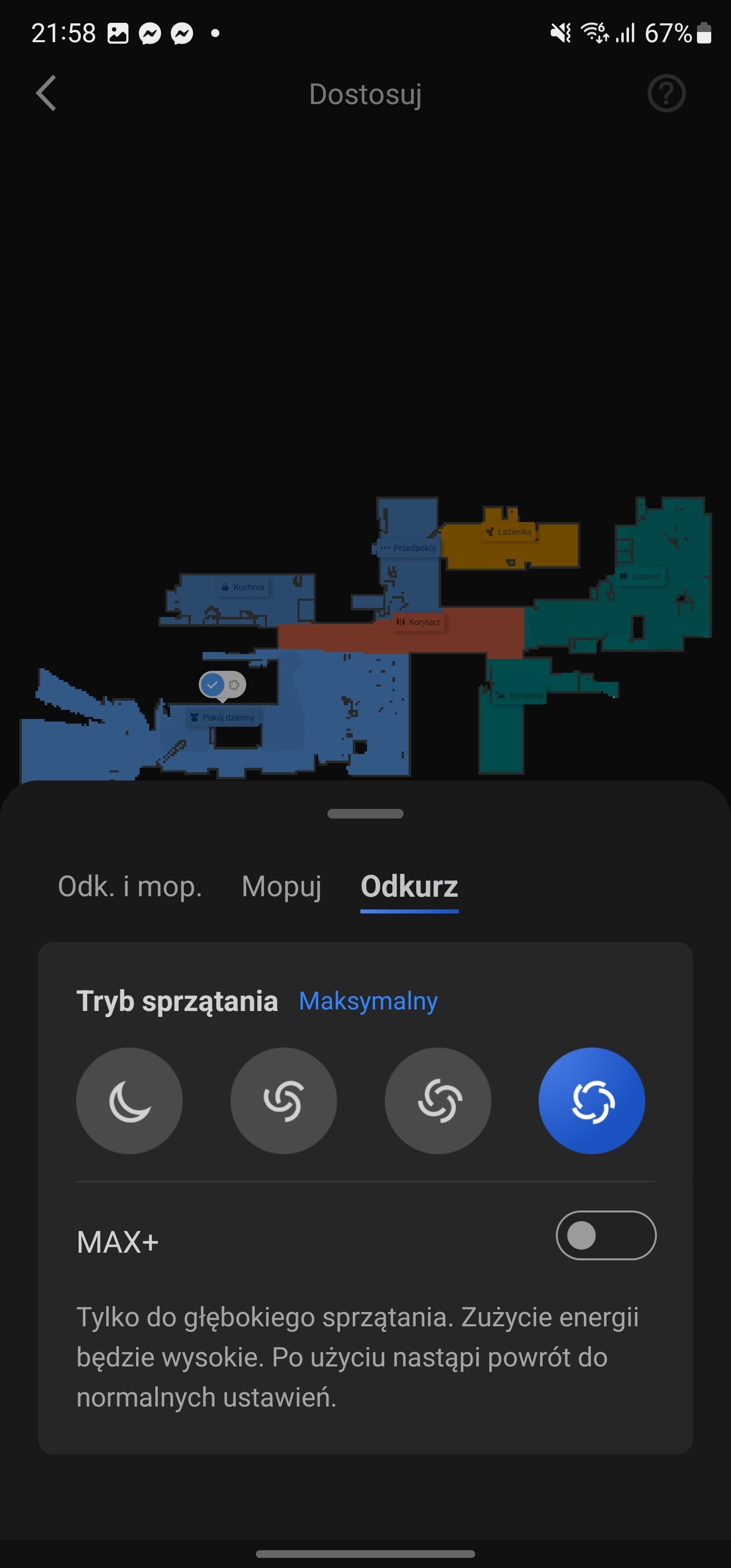Select the Odkurz tab
Image resolution: width=731 pixels, height=1568 pixels.
pyautogui.click(x=409, y=886)
